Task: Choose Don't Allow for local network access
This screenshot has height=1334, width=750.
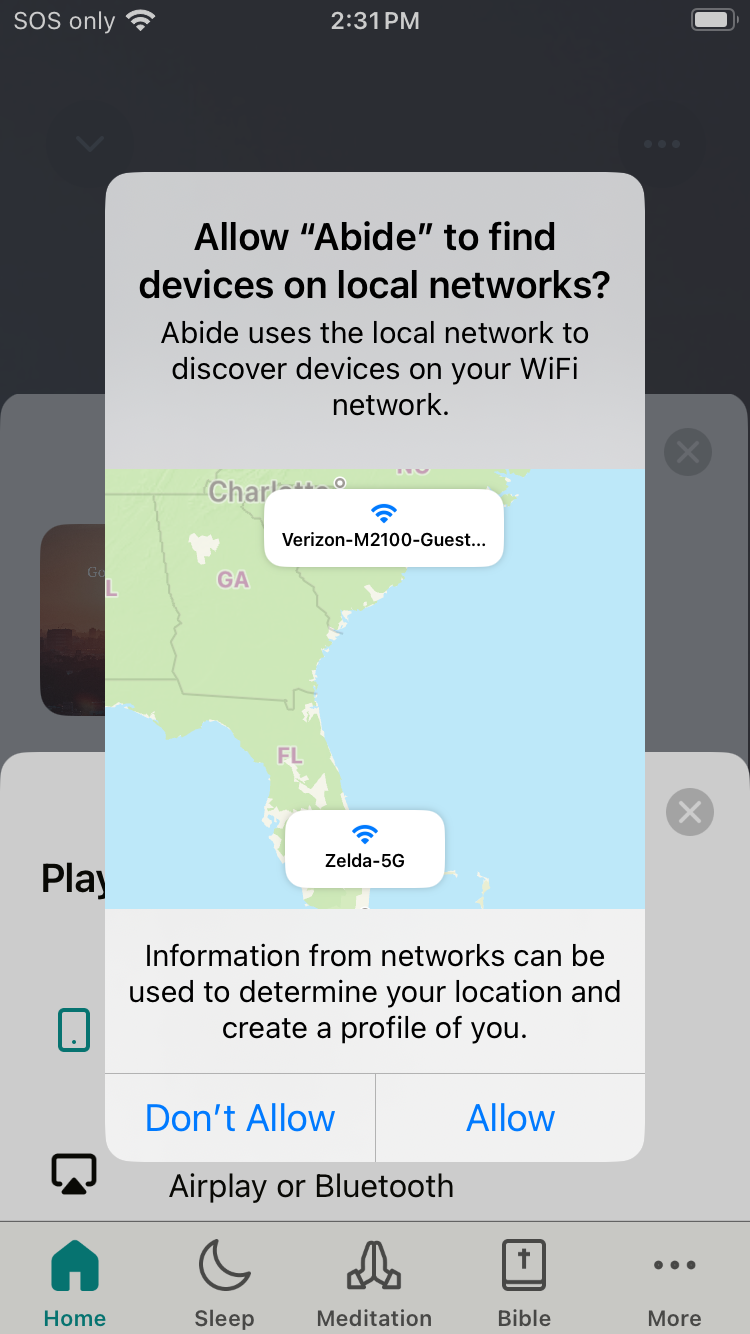Action: click(x=240, y=1118)
